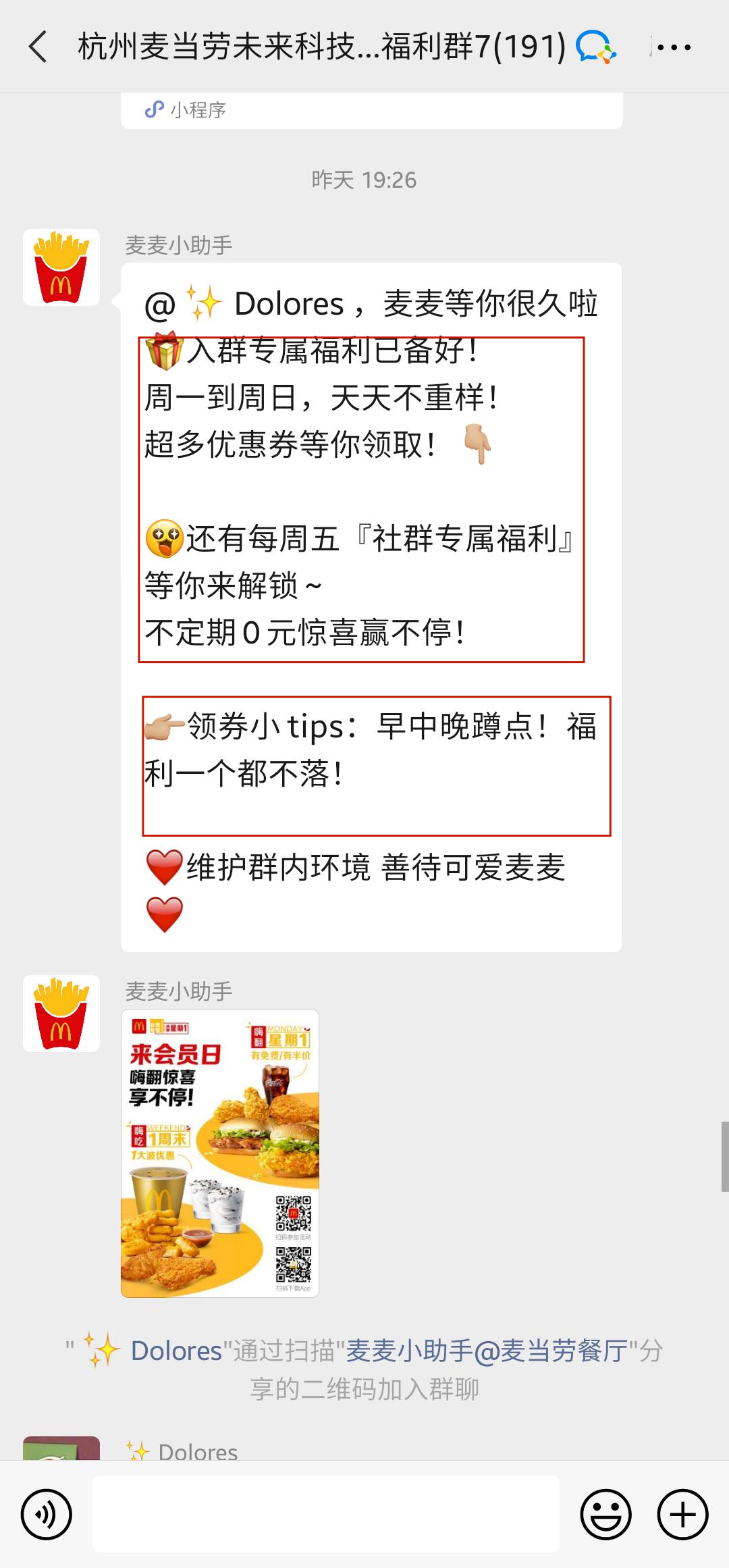Switch to voice input mode
729x1568 pixels.
click(47, 1514)
